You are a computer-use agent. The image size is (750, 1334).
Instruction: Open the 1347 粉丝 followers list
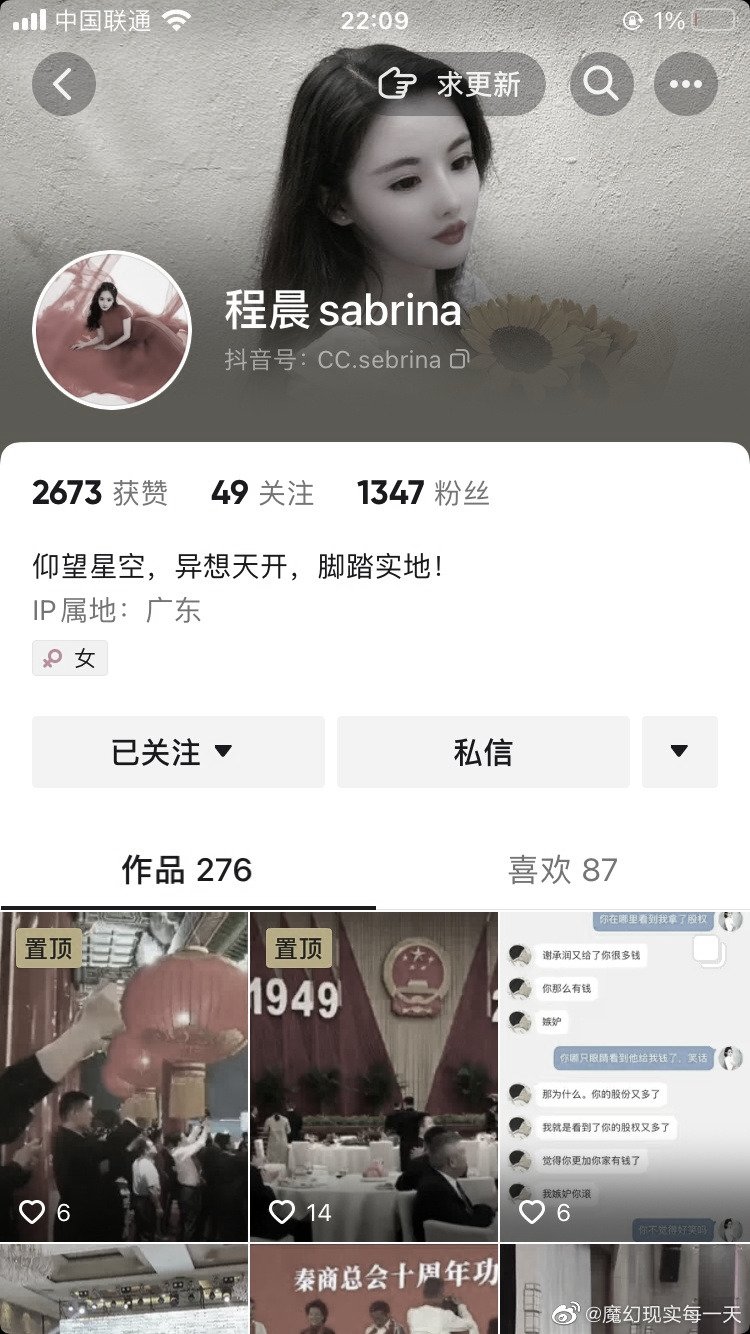(423, 493)
